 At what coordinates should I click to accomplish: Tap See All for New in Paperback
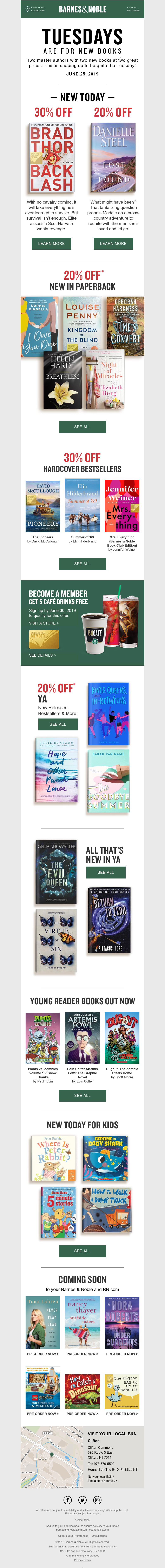(82, 427)
